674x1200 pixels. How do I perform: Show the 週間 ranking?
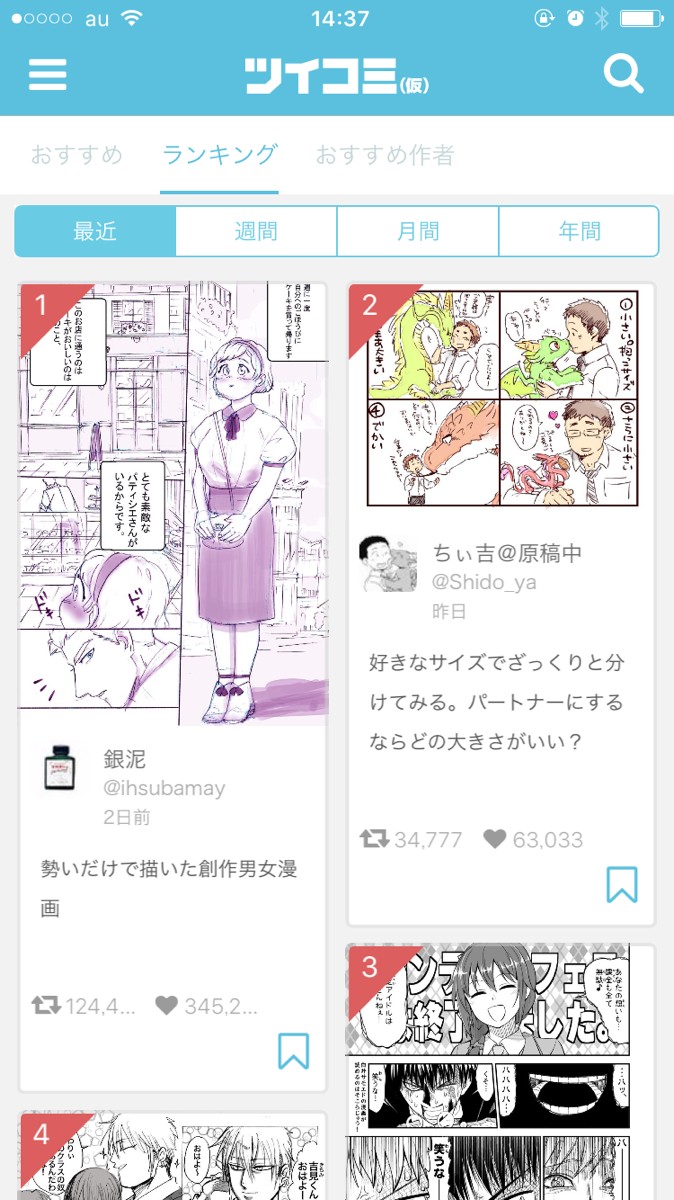coord(256,232)
